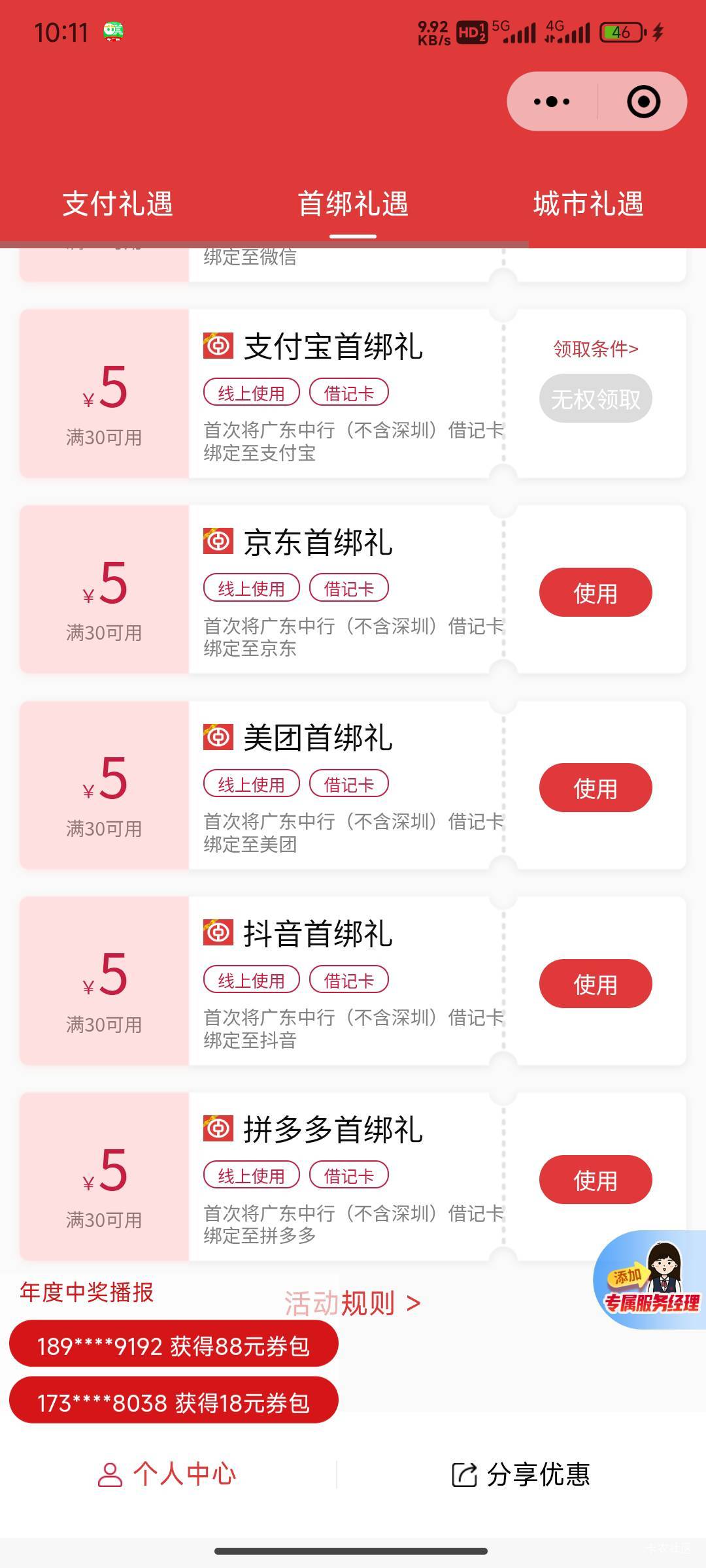Select the 首绑礼遇 tab
Screen dimensions: 706x1568
coord(353,204)
